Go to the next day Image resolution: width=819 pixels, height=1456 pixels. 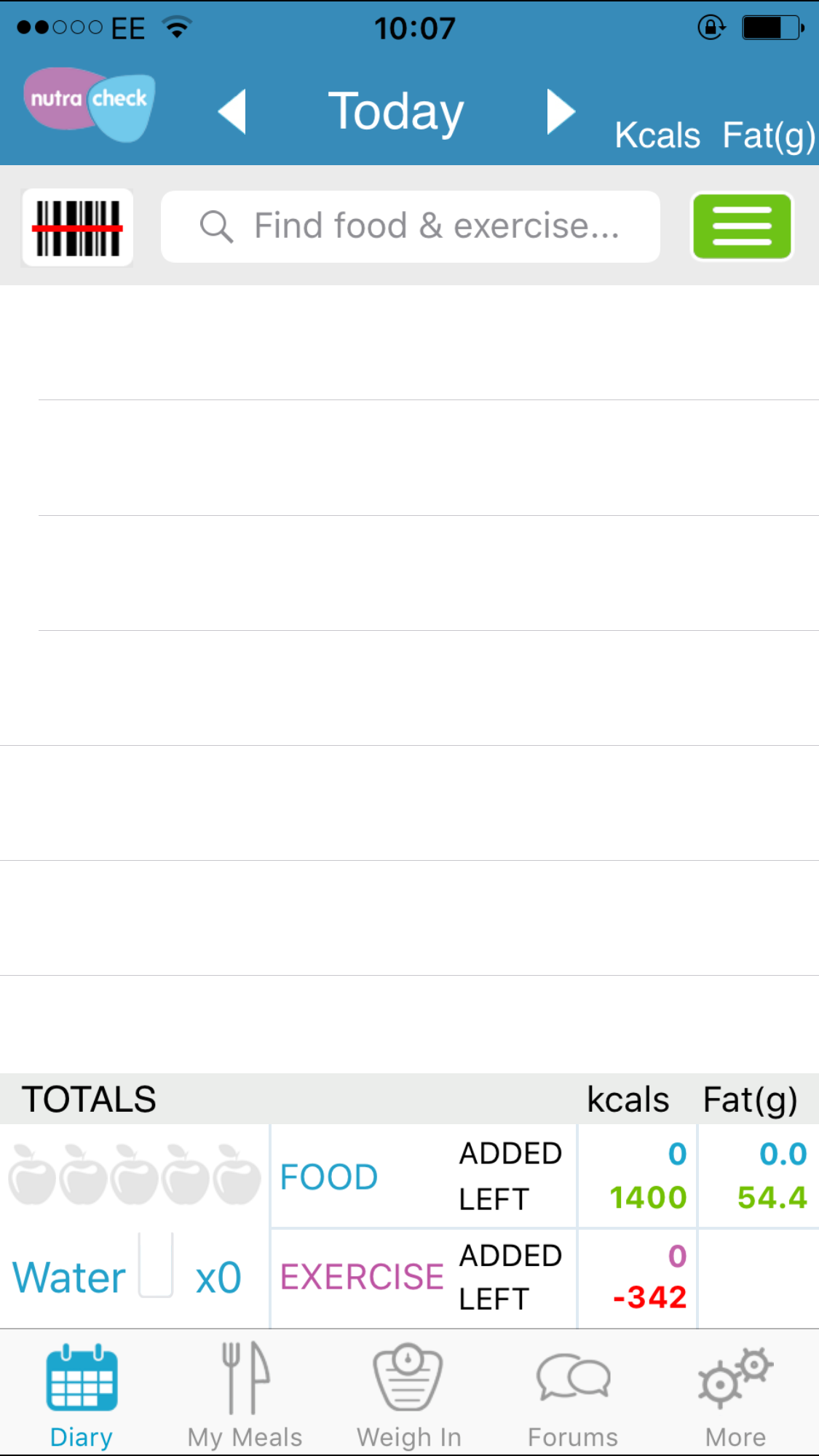coord(561,112)
